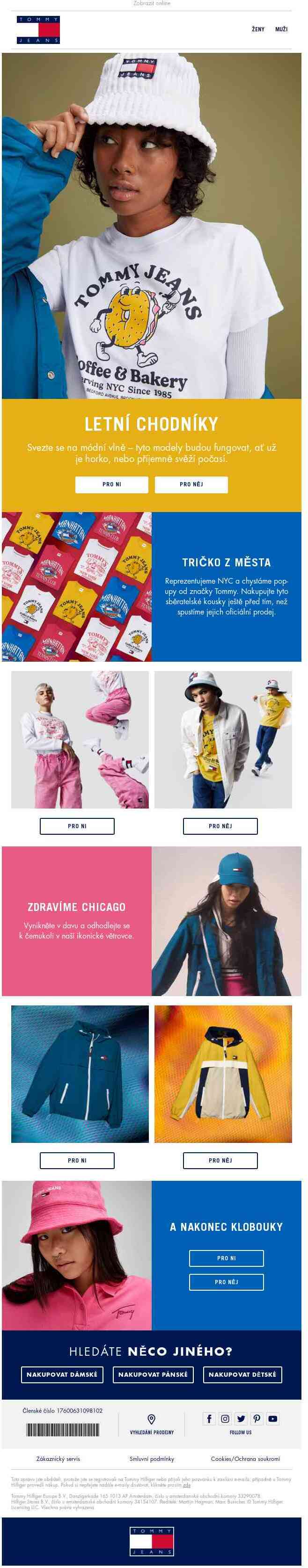Choose PRO NĚJ in A nakonec klobouky
The width and height of the screenshot is (308, 1568).
tap(227, 1282)
